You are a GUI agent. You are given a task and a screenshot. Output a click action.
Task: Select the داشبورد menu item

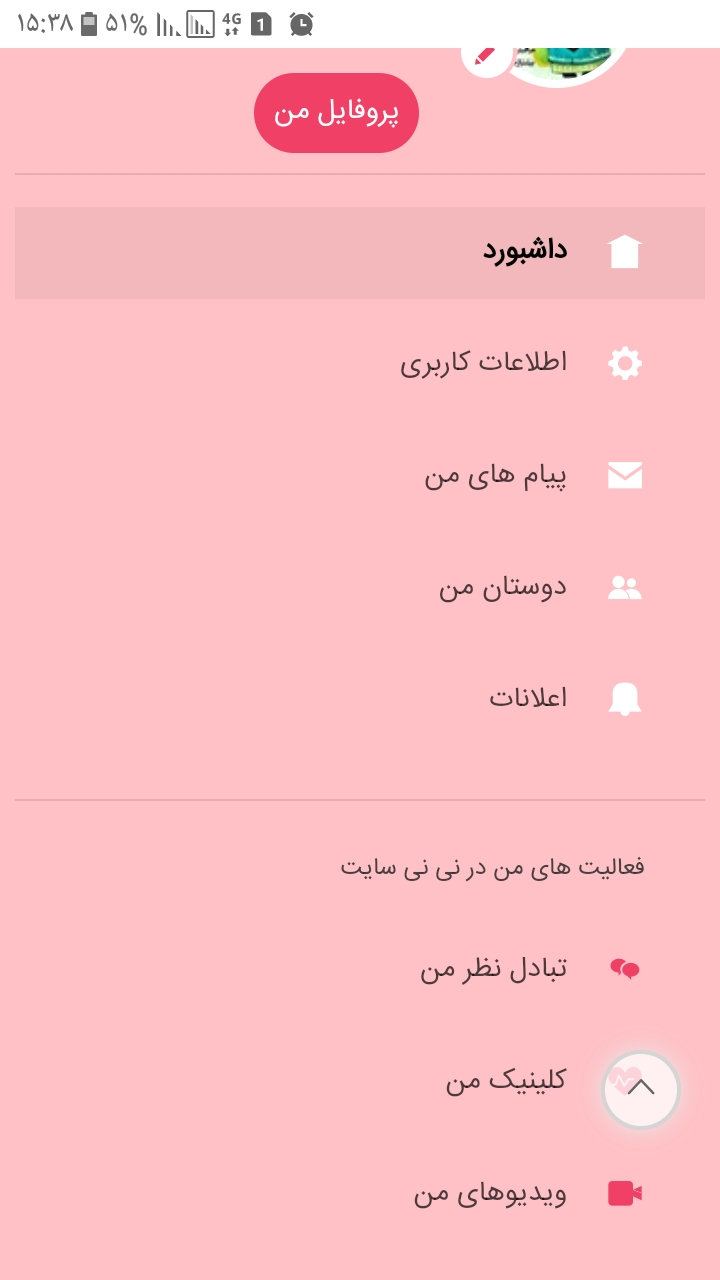526,251
